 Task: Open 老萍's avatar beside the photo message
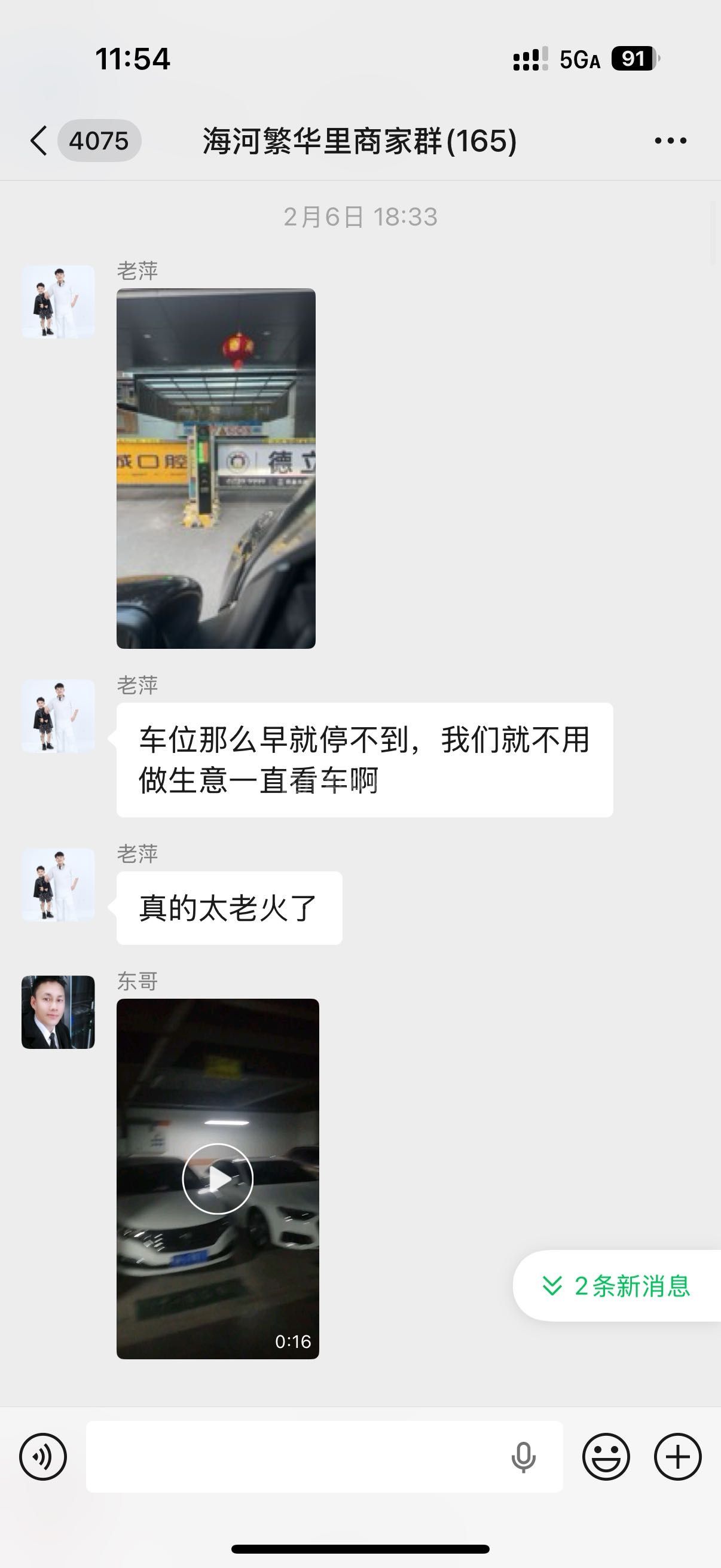coord(59,302)
